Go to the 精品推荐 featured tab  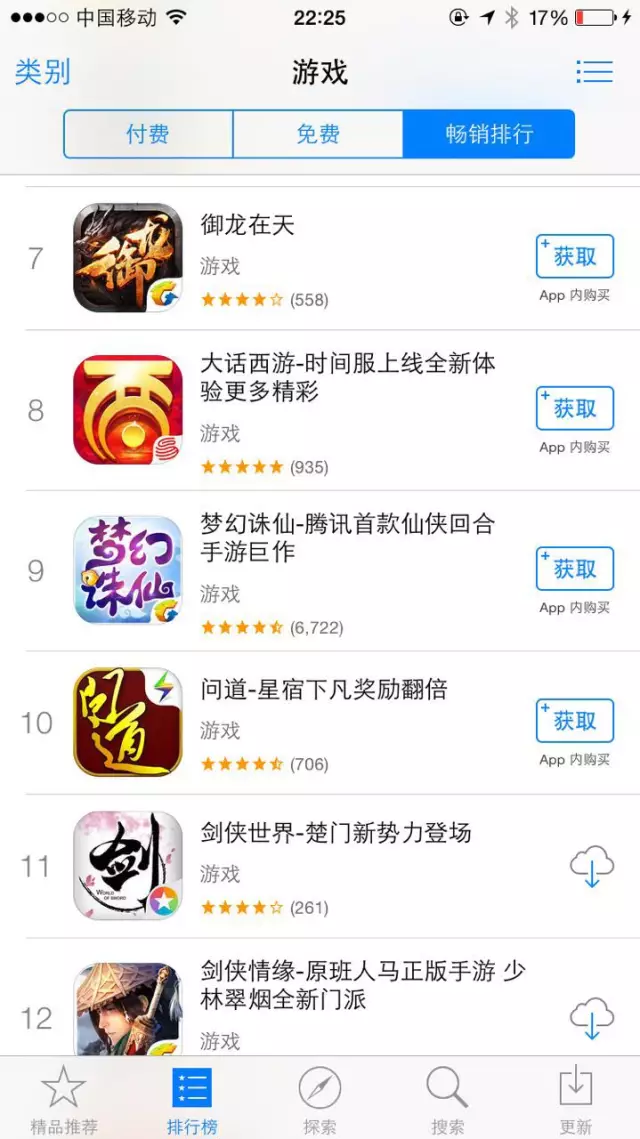(64, 1098)
